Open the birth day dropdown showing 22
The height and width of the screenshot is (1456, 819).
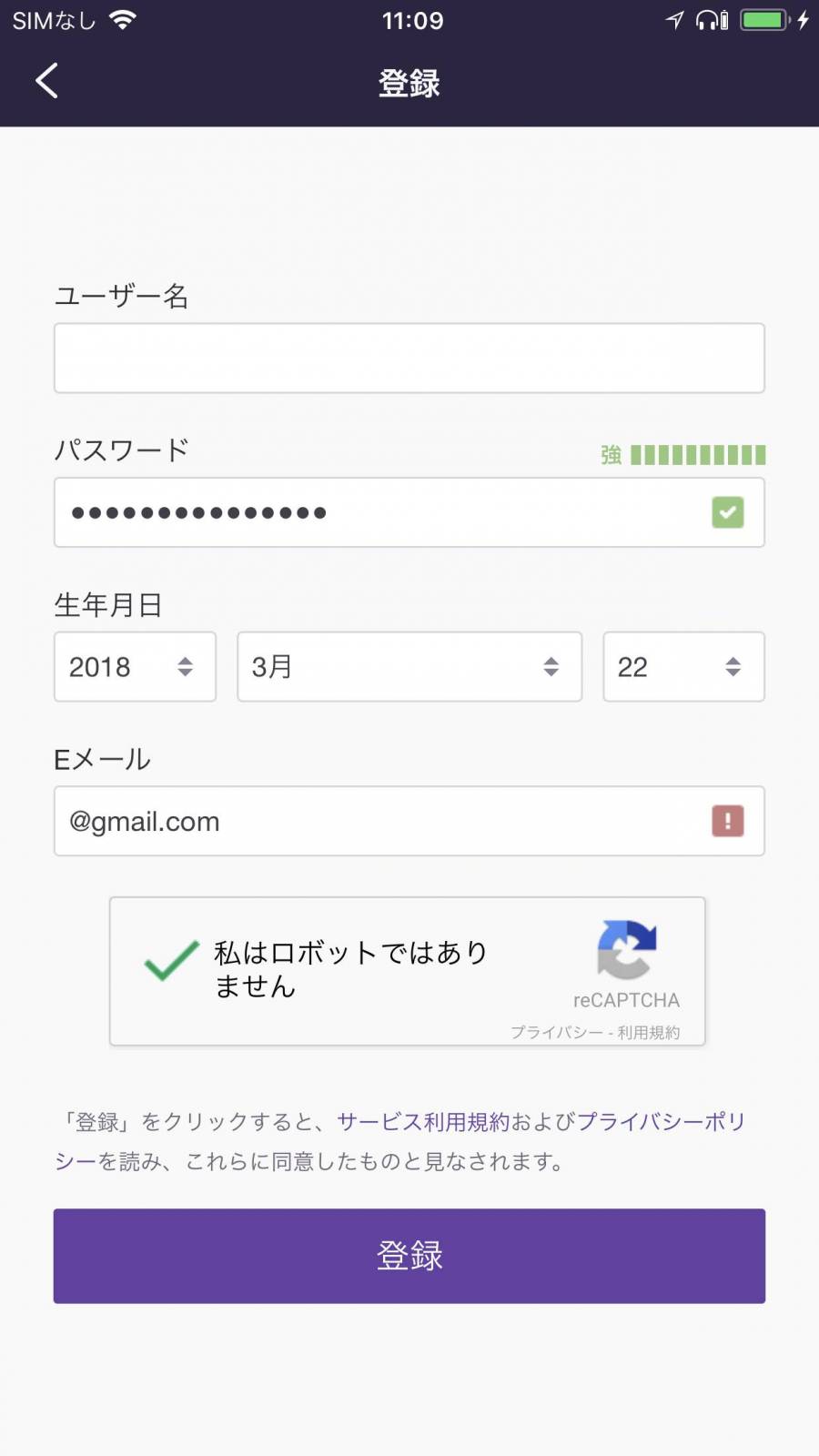click(x=683, y=667)
